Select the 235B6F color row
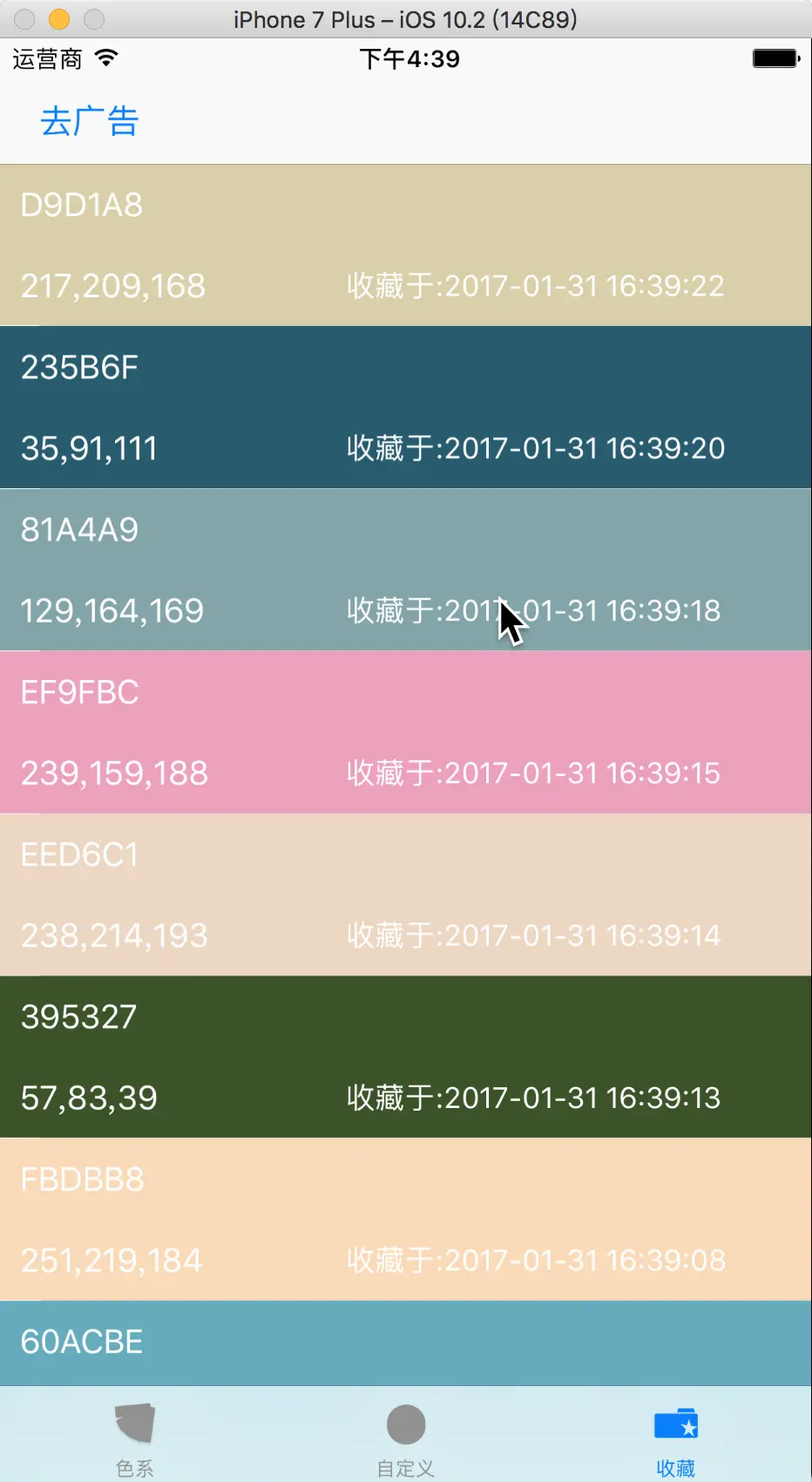 click(x=406, y=408)
